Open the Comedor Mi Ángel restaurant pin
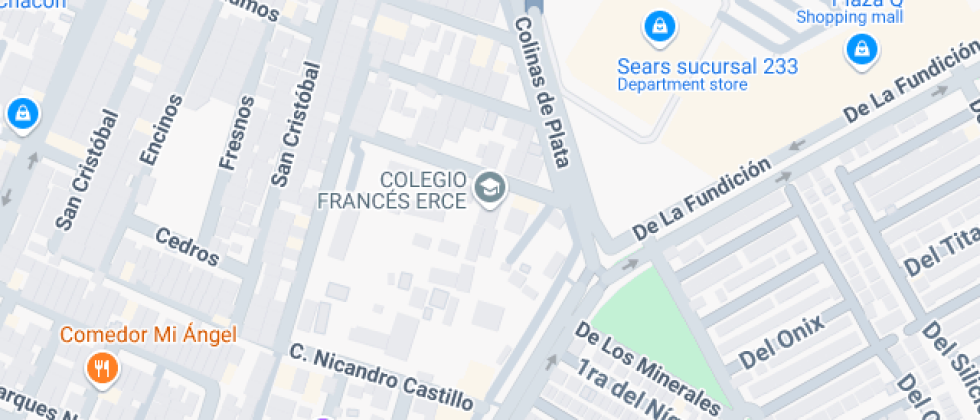980x420 pixels. [102, 369]
